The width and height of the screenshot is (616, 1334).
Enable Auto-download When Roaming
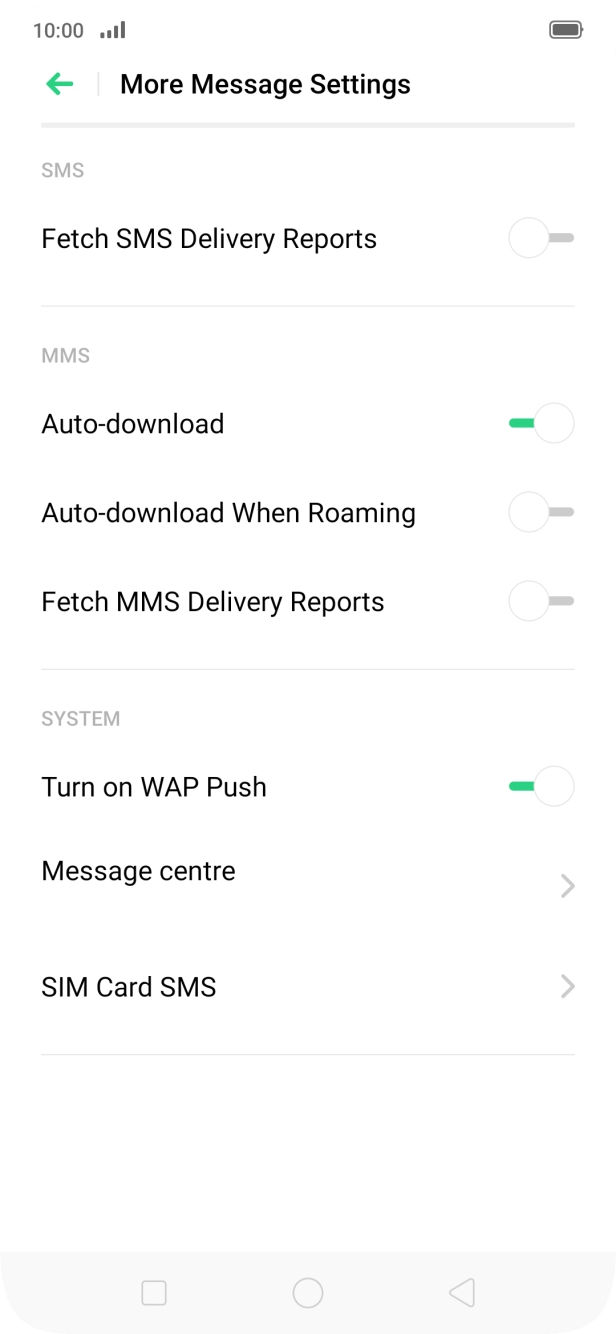tap(541, 512)
